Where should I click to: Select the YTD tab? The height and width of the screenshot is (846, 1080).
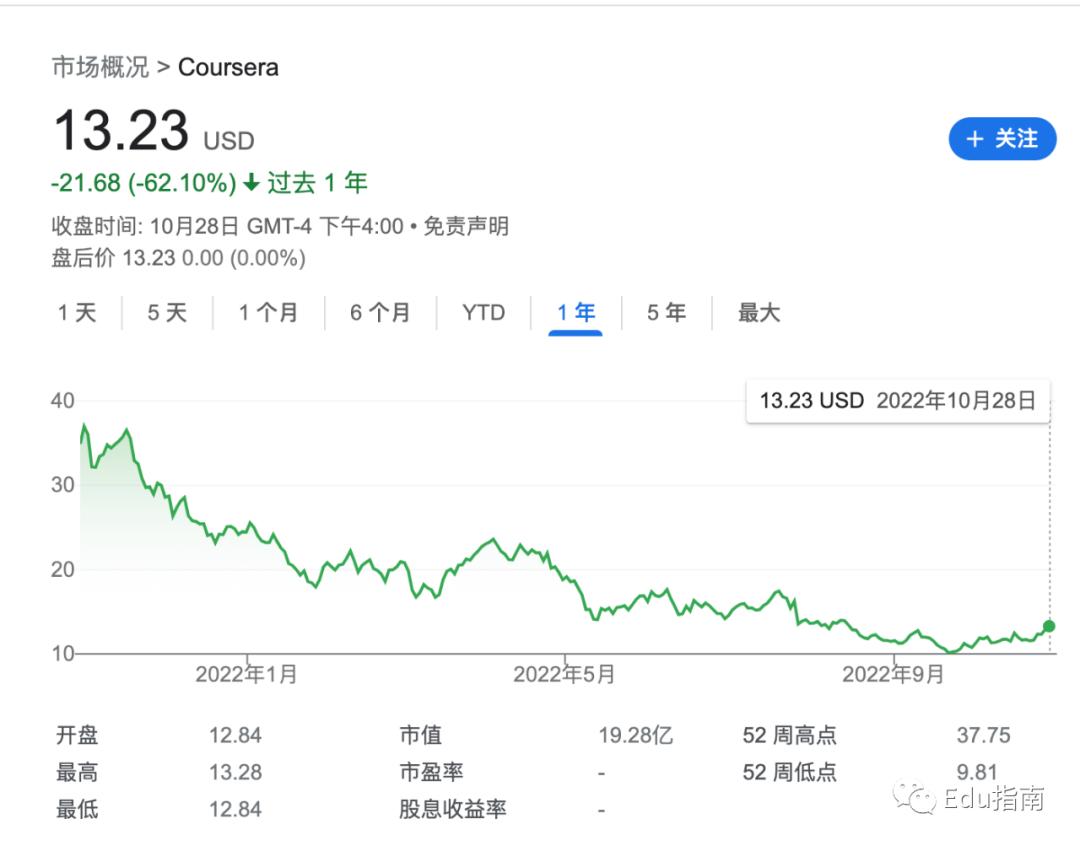coord(483,313)
